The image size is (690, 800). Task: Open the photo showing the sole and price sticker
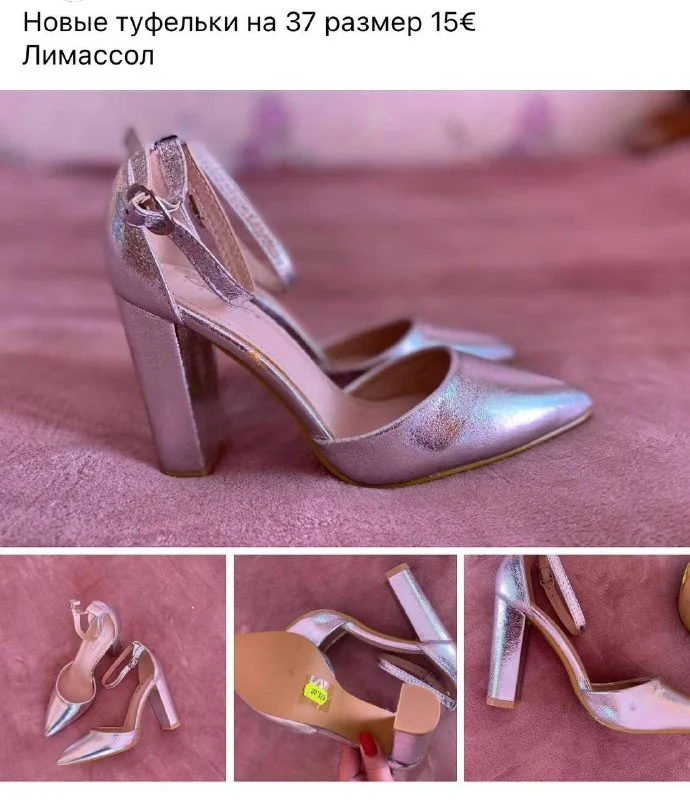[x=345, y=668]
